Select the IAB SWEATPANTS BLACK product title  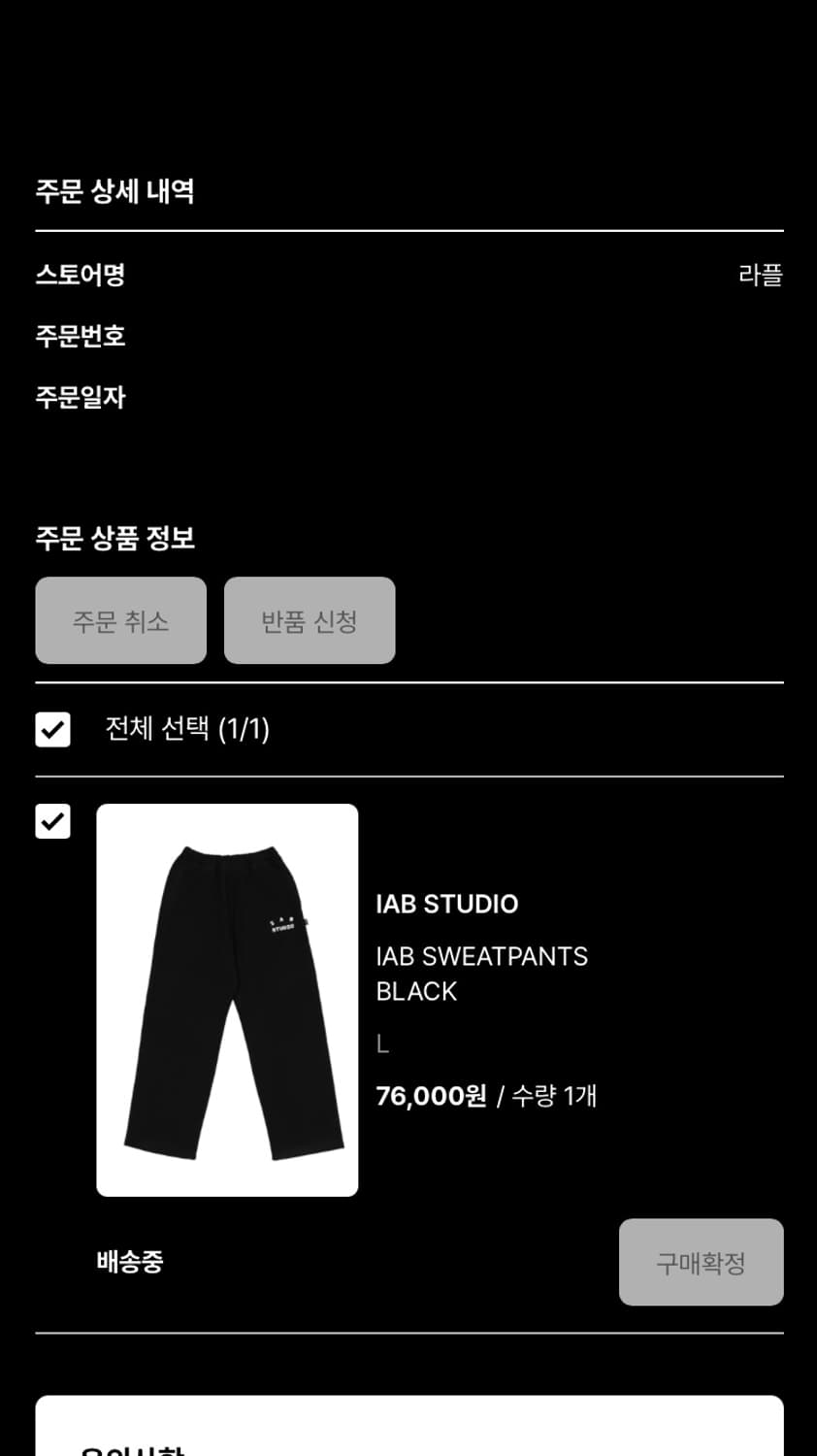click(x=482, y=973)
